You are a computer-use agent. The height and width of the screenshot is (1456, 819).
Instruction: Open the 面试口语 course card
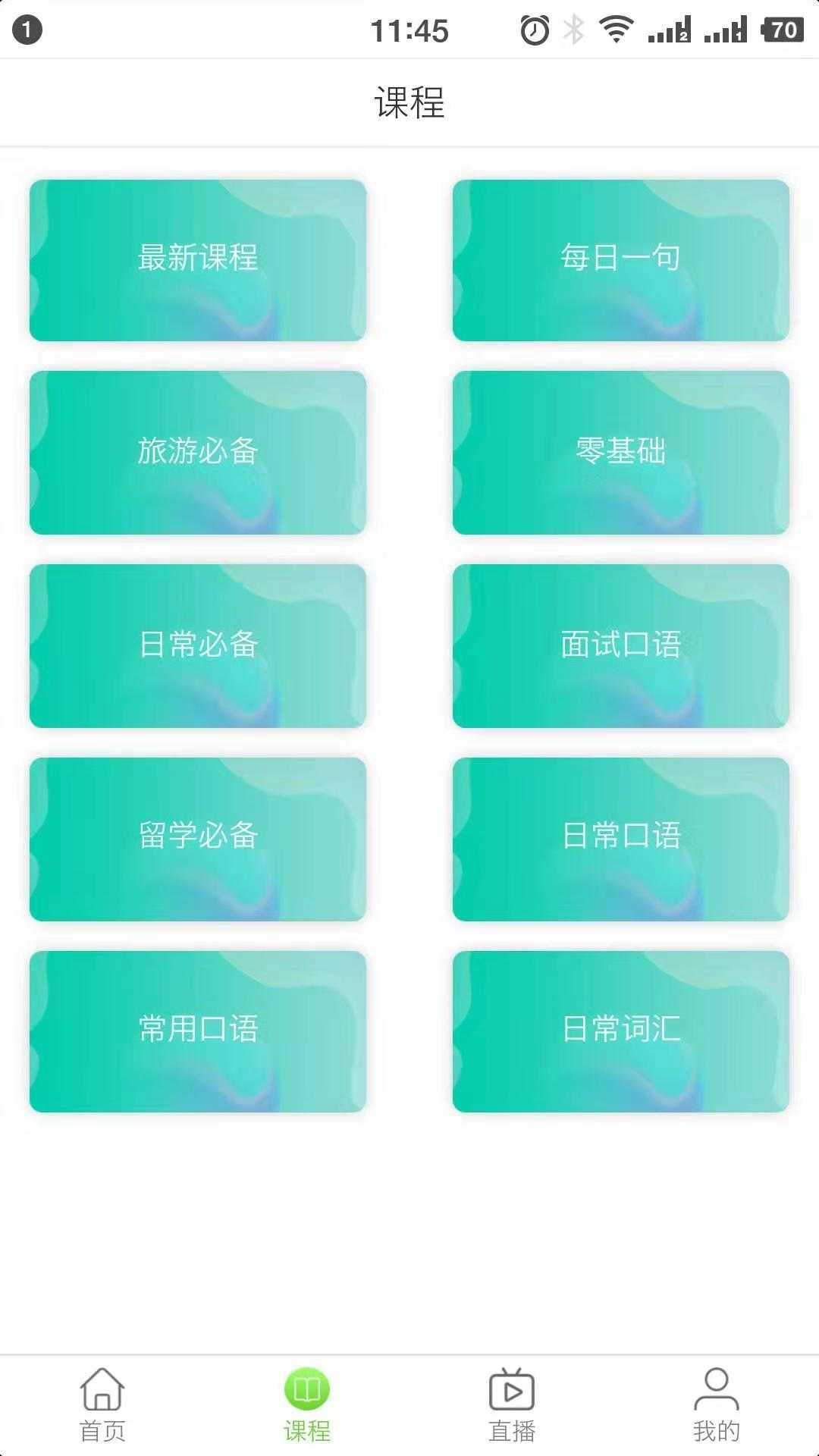point(620,645)
